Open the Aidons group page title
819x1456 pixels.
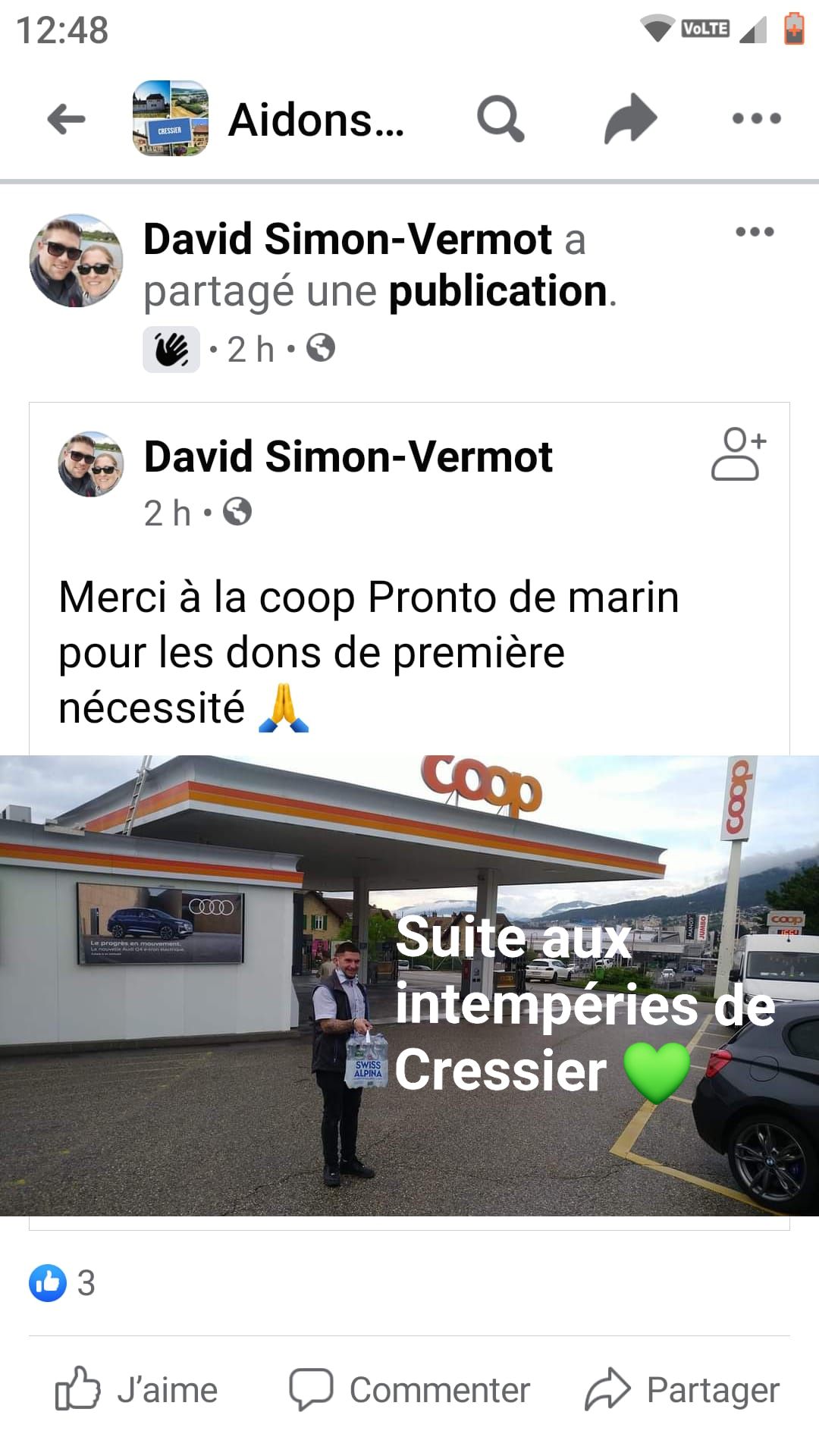point(315,120)
